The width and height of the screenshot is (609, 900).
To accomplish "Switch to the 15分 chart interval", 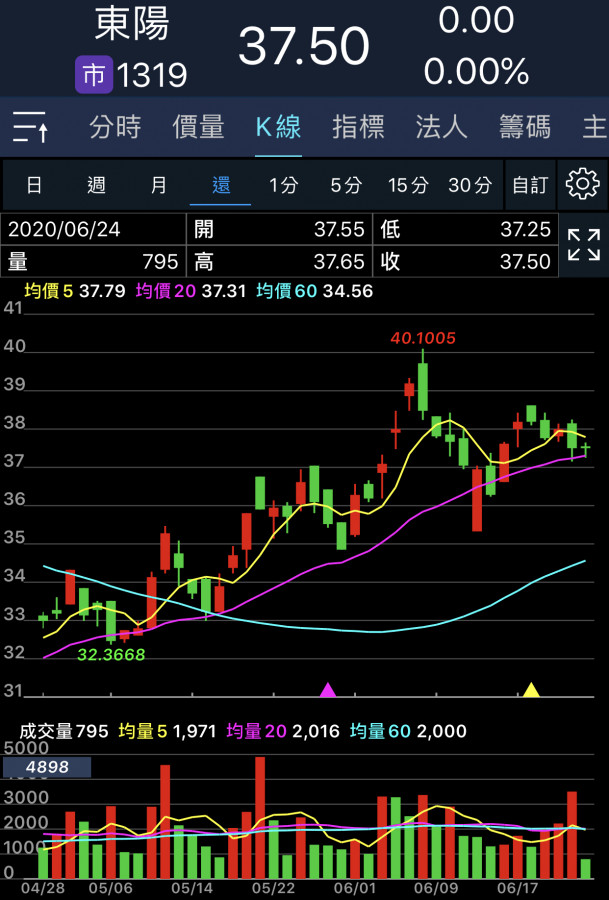I will click(x=408, y=185).
